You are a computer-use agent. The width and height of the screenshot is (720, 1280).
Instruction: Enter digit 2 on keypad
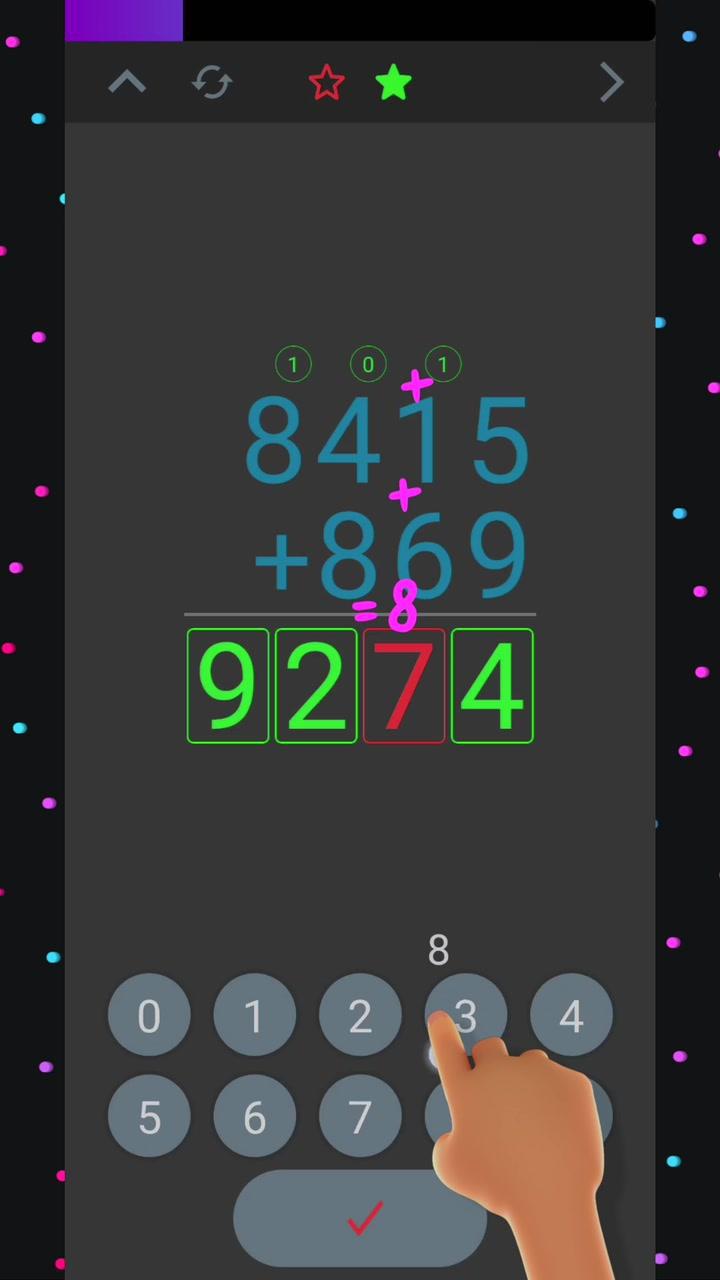[x=359, y=1016]
